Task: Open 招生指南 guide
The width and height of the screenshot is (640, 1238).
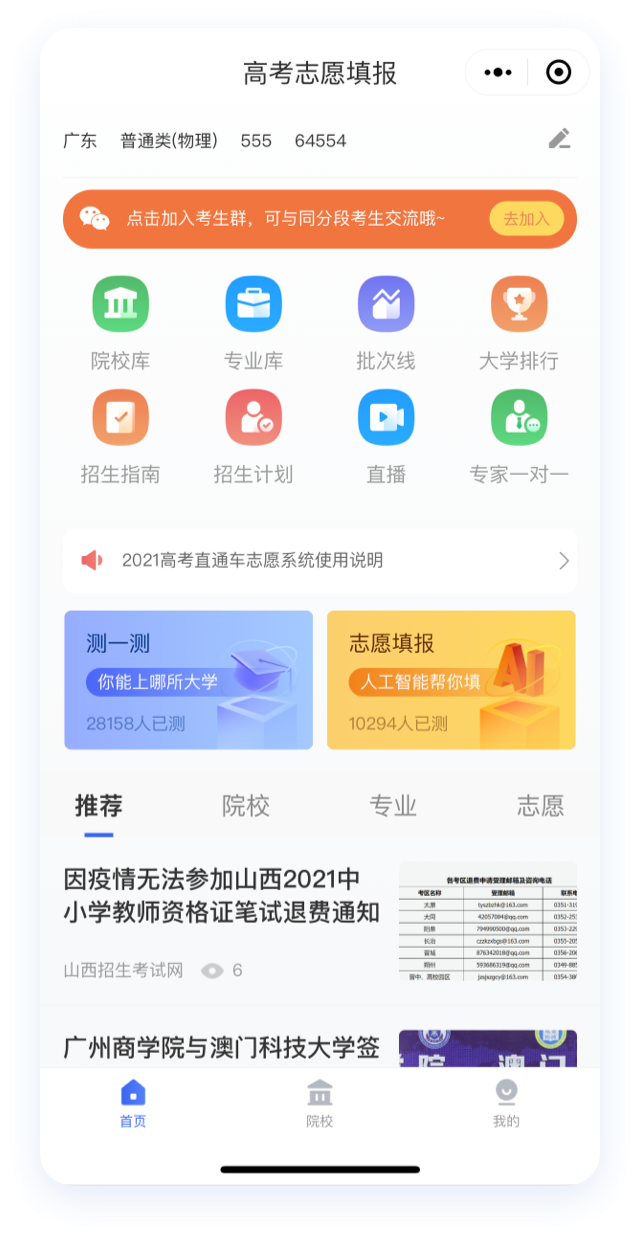Action: pyautogui.click(x=121, y=437)
